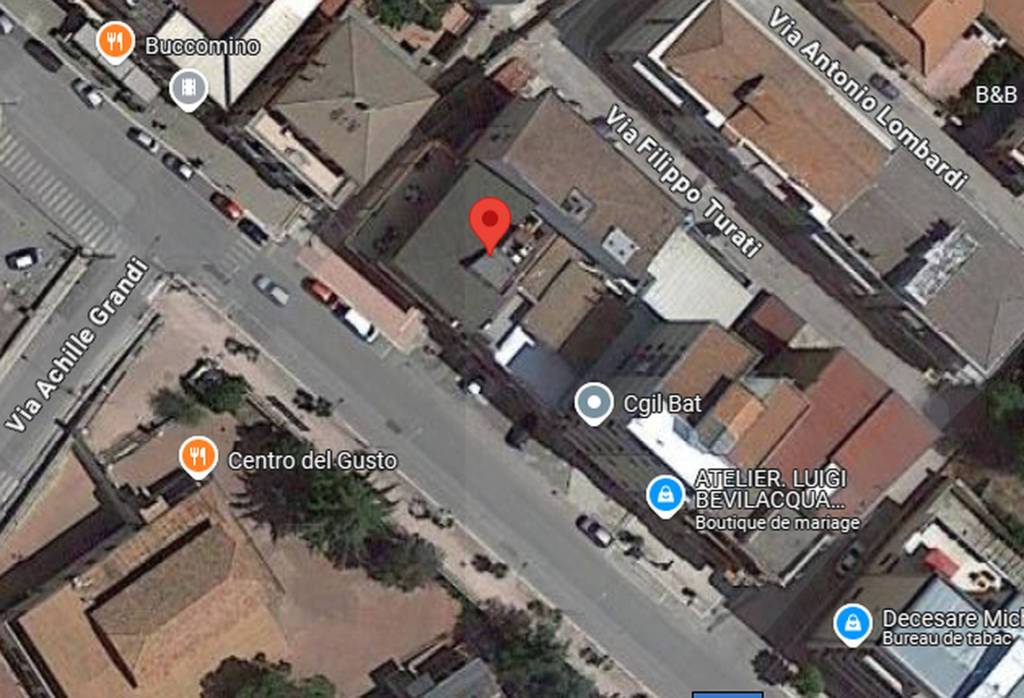The width and height of the screenshot is (1024, 698).
Task: Tap the red dropped location pin
Action: (x=490, y=222)
